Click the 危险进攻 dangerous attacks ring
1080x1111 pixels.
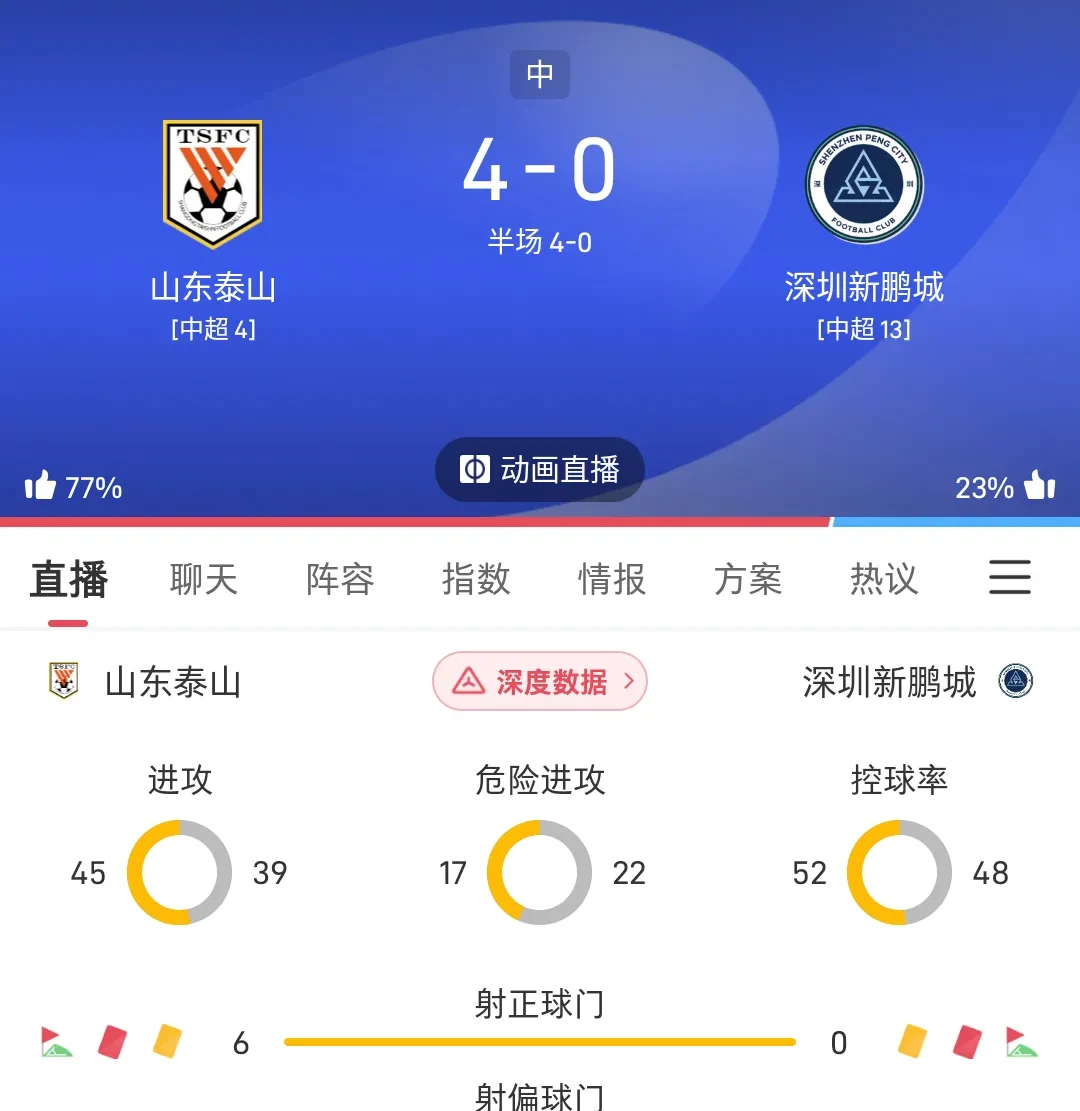pos(538,872)
